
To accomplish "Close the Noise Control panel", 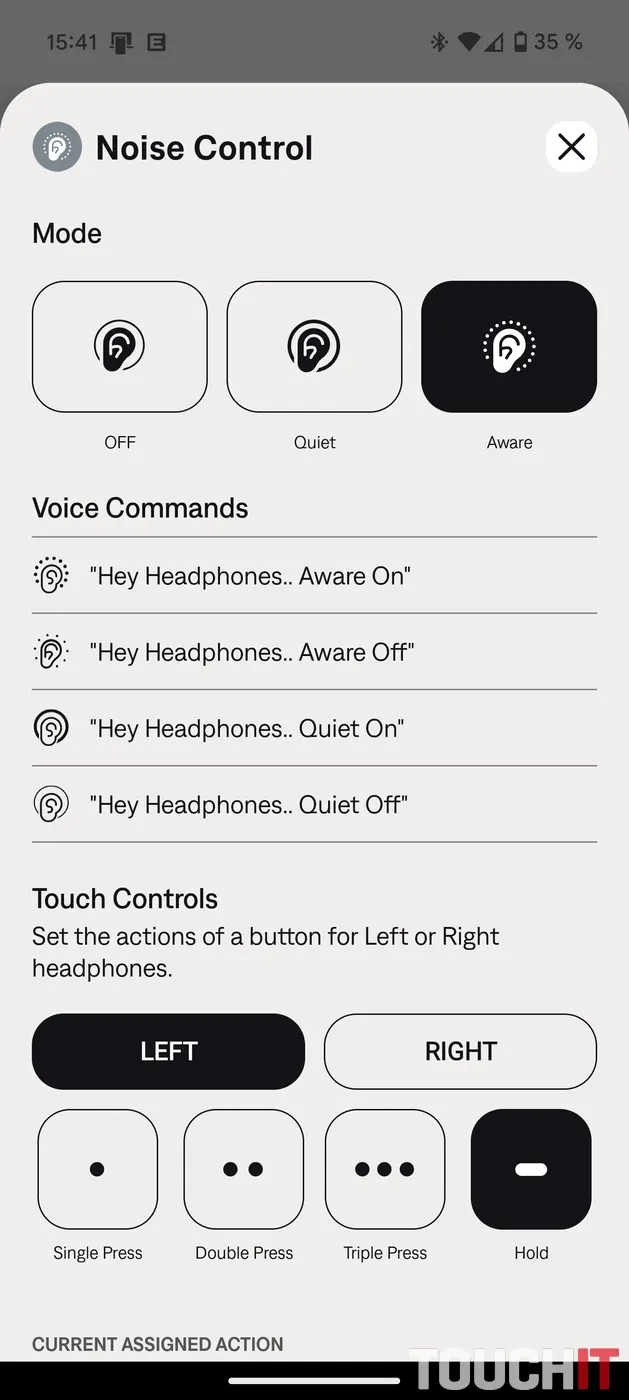I will click(571, 147).
